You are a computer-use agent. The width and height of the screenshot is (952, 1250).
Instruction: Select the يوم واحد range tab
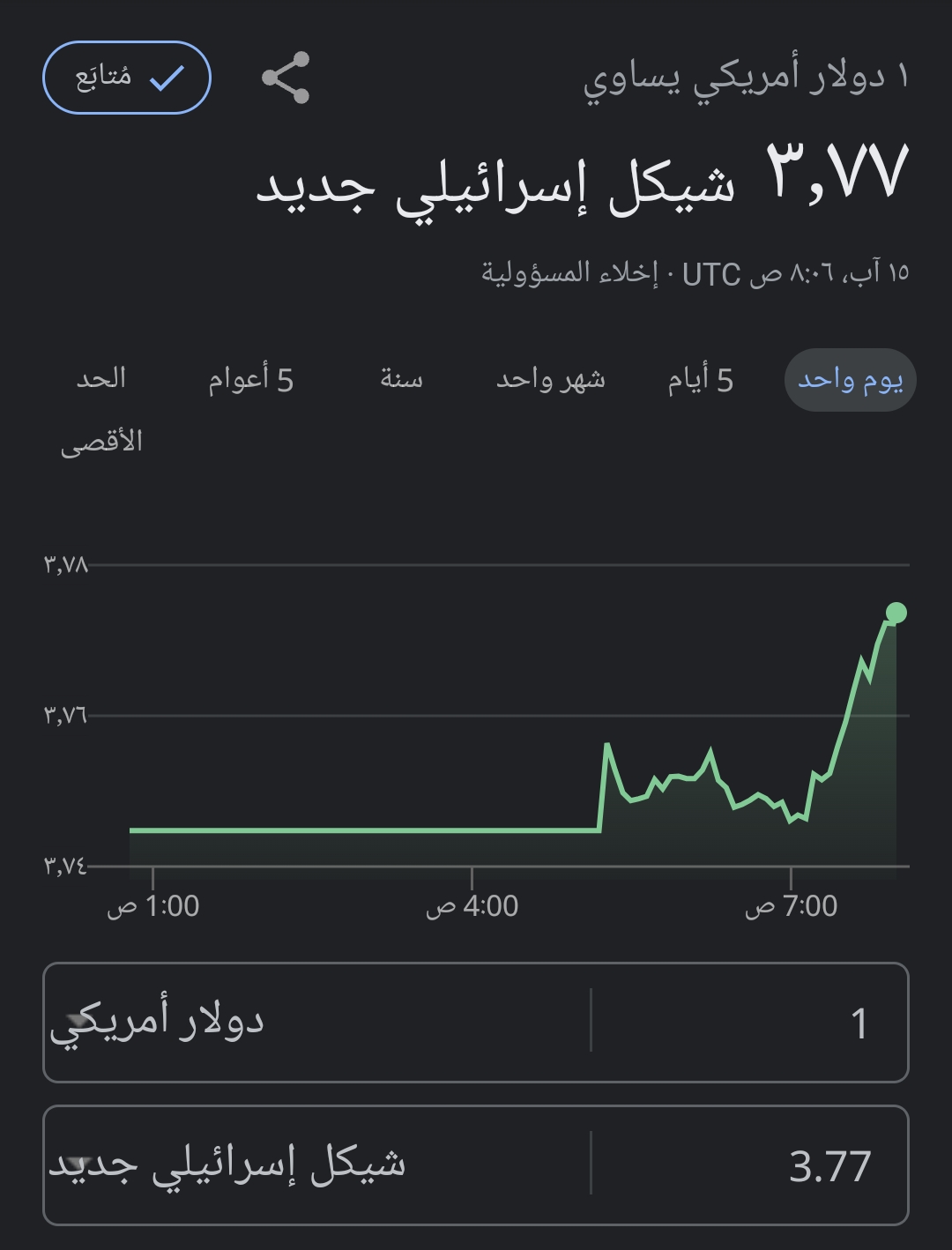click(x=850, y=380)
